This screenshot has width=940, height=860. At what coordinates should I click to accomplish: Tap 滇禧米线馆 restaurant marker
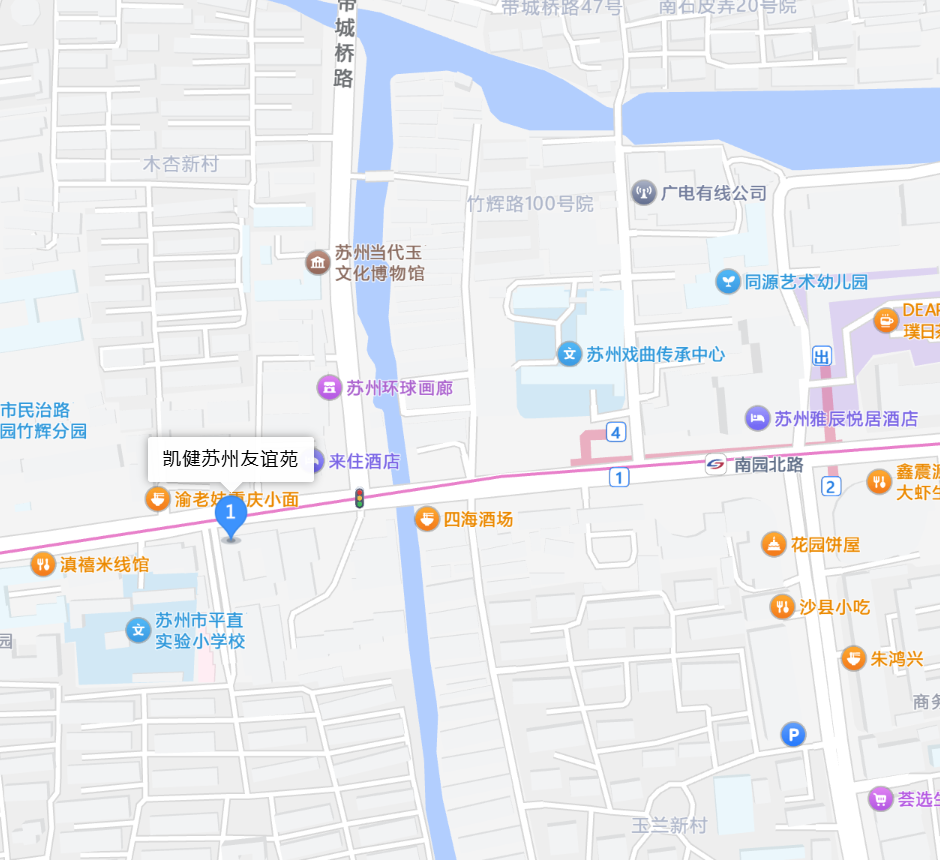coord(42,565)
